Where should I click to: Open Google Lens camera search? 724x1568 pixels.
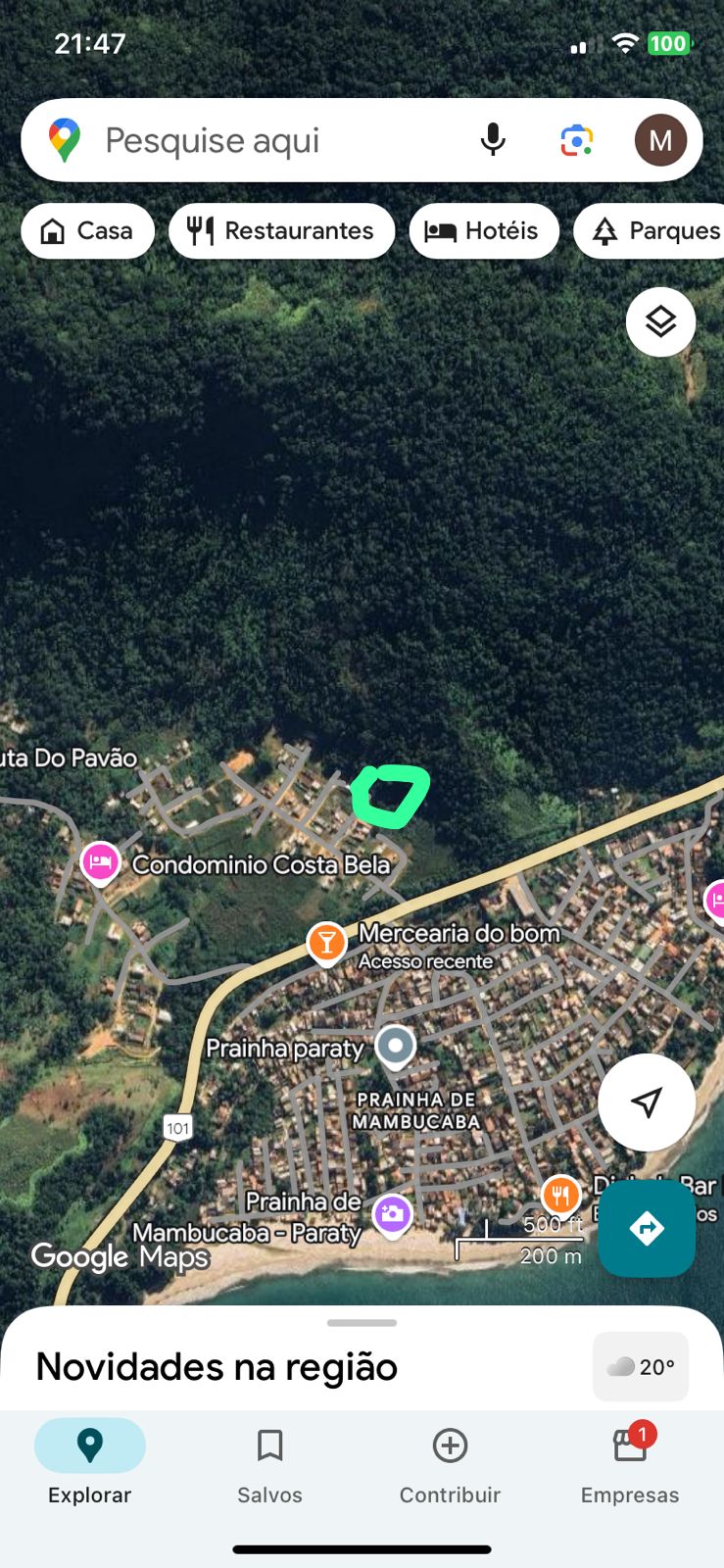[x=577, y=141]
